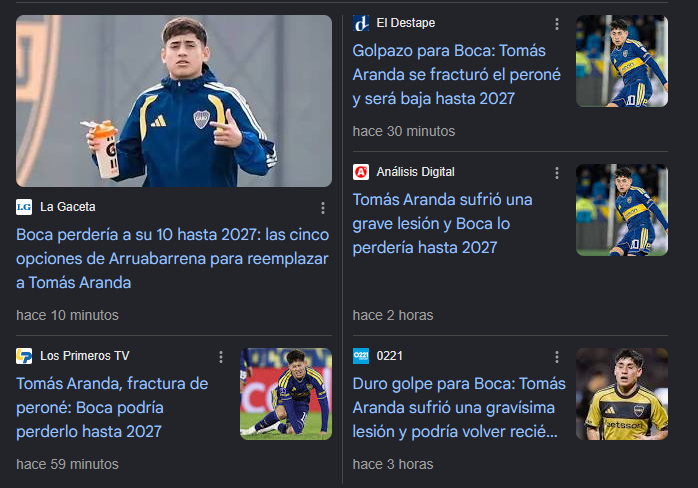Tap the large La Gaceta photo of Aranda training

(174, 101)
